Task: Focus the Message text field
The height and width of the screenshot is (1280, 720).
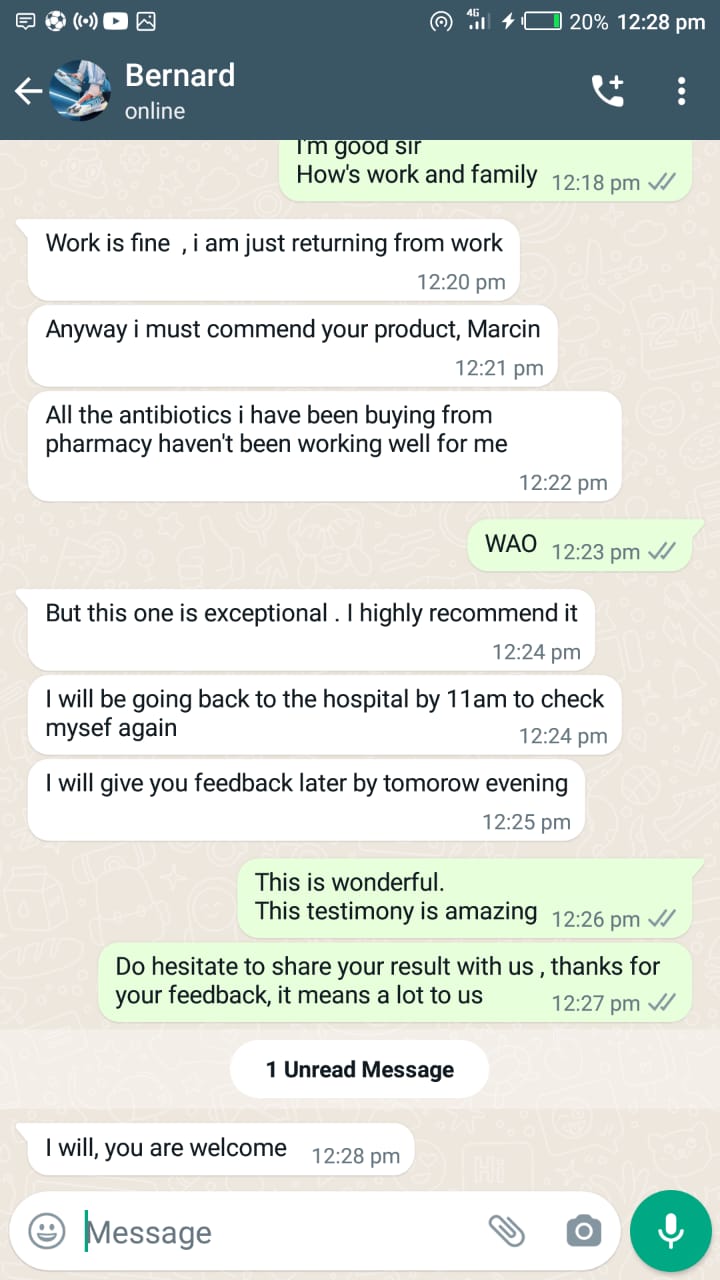Action: click(280, 1232)
